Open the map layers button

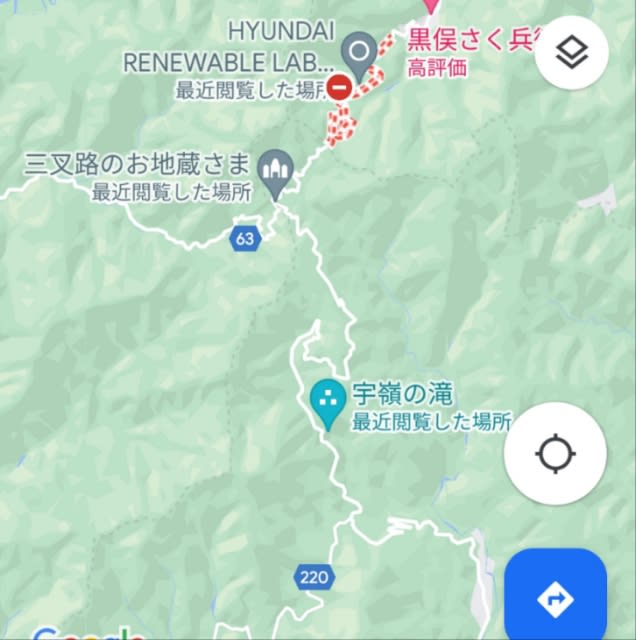[x=572, y=54]
